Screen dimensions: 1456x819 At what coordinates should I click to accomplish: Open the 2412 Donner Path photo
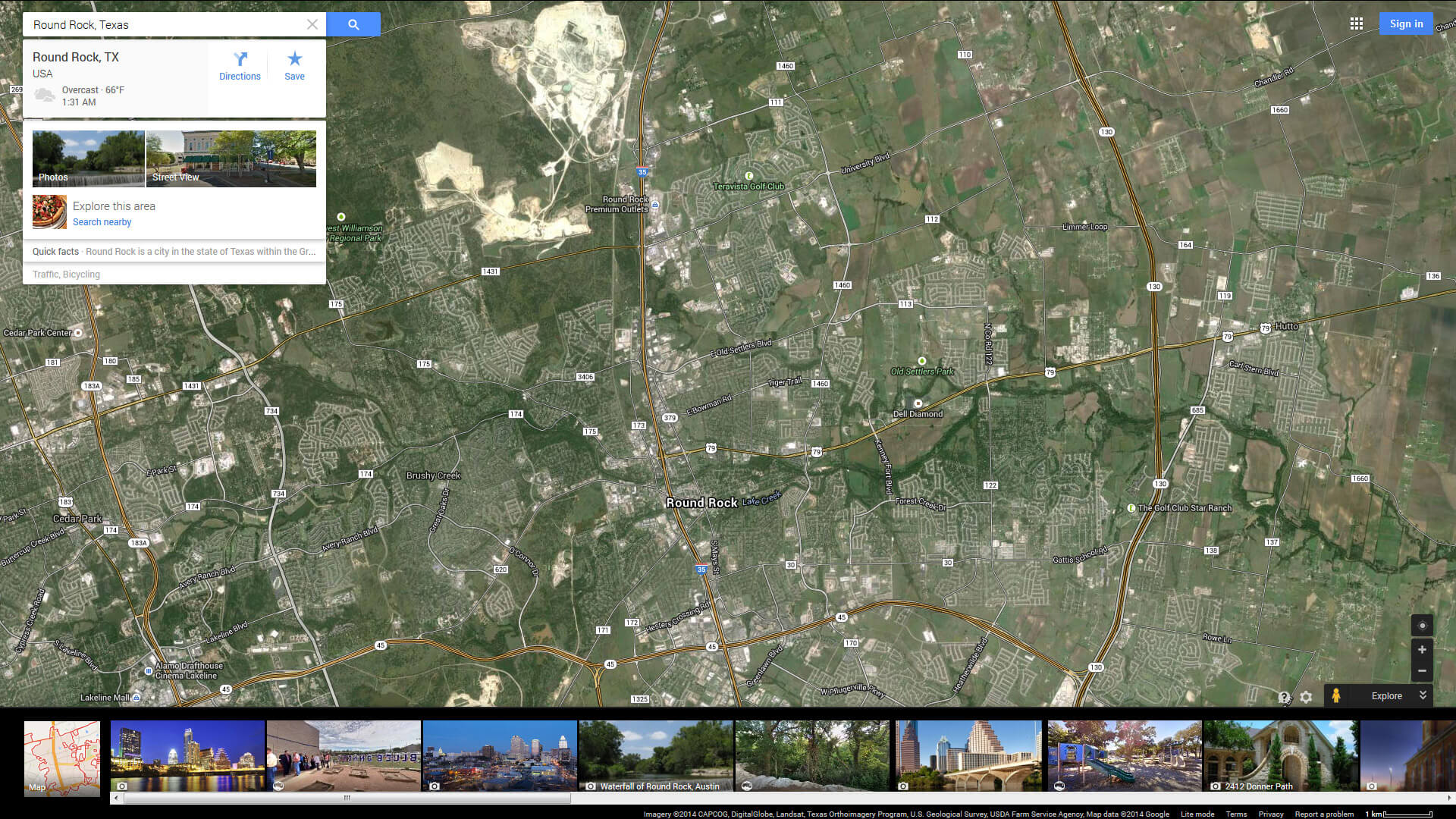pyautogui.click(x=1281, y=756)
